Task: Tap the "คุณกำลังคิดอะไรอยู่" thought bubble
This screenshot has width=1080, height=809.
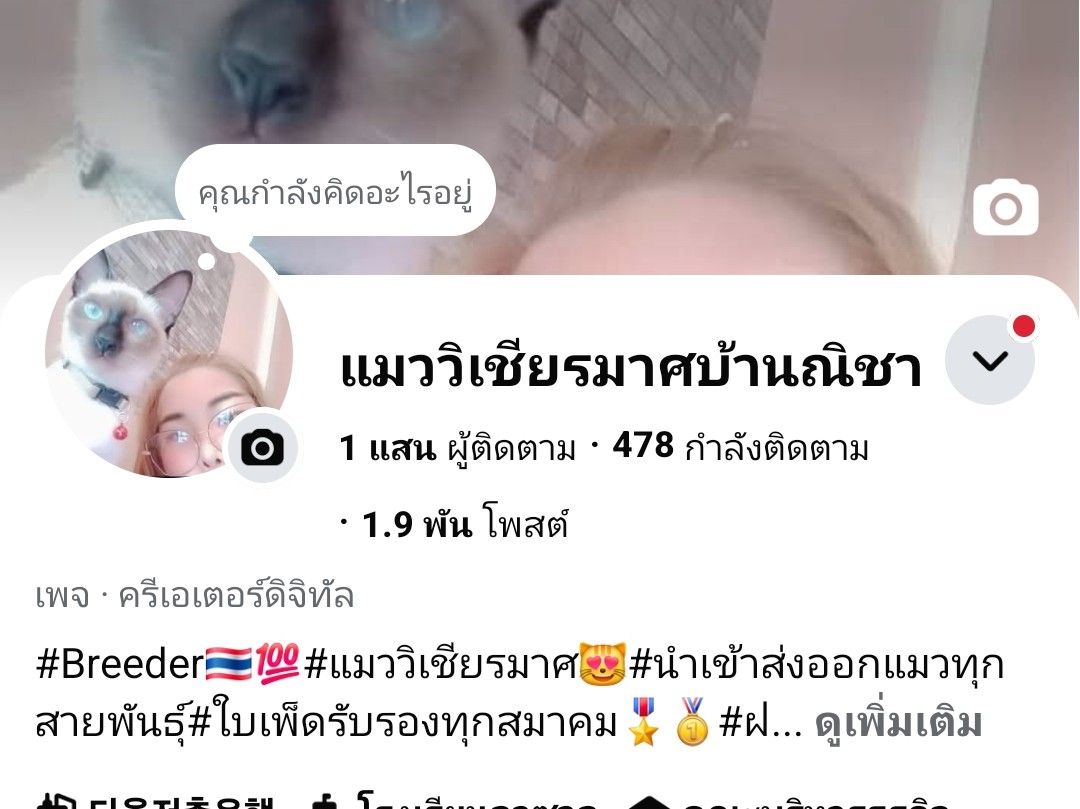Action: 335,190
